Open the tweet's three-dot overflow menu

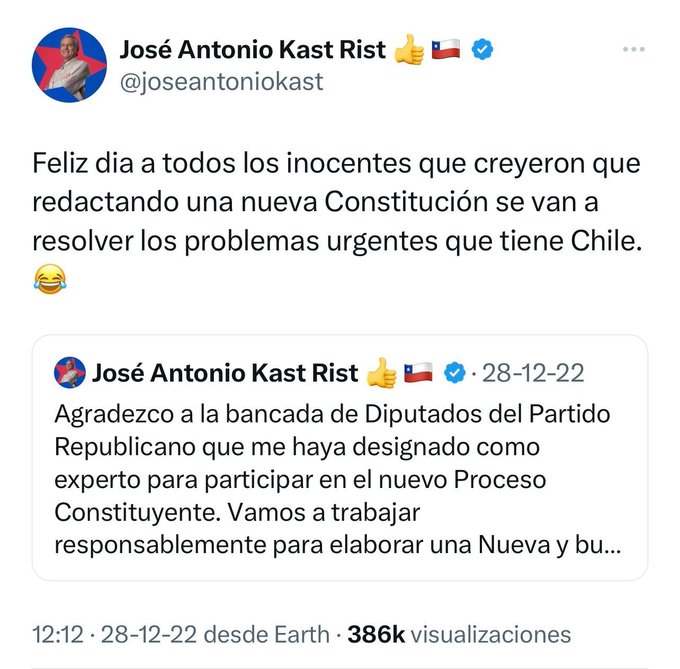(x=634, y=49)
